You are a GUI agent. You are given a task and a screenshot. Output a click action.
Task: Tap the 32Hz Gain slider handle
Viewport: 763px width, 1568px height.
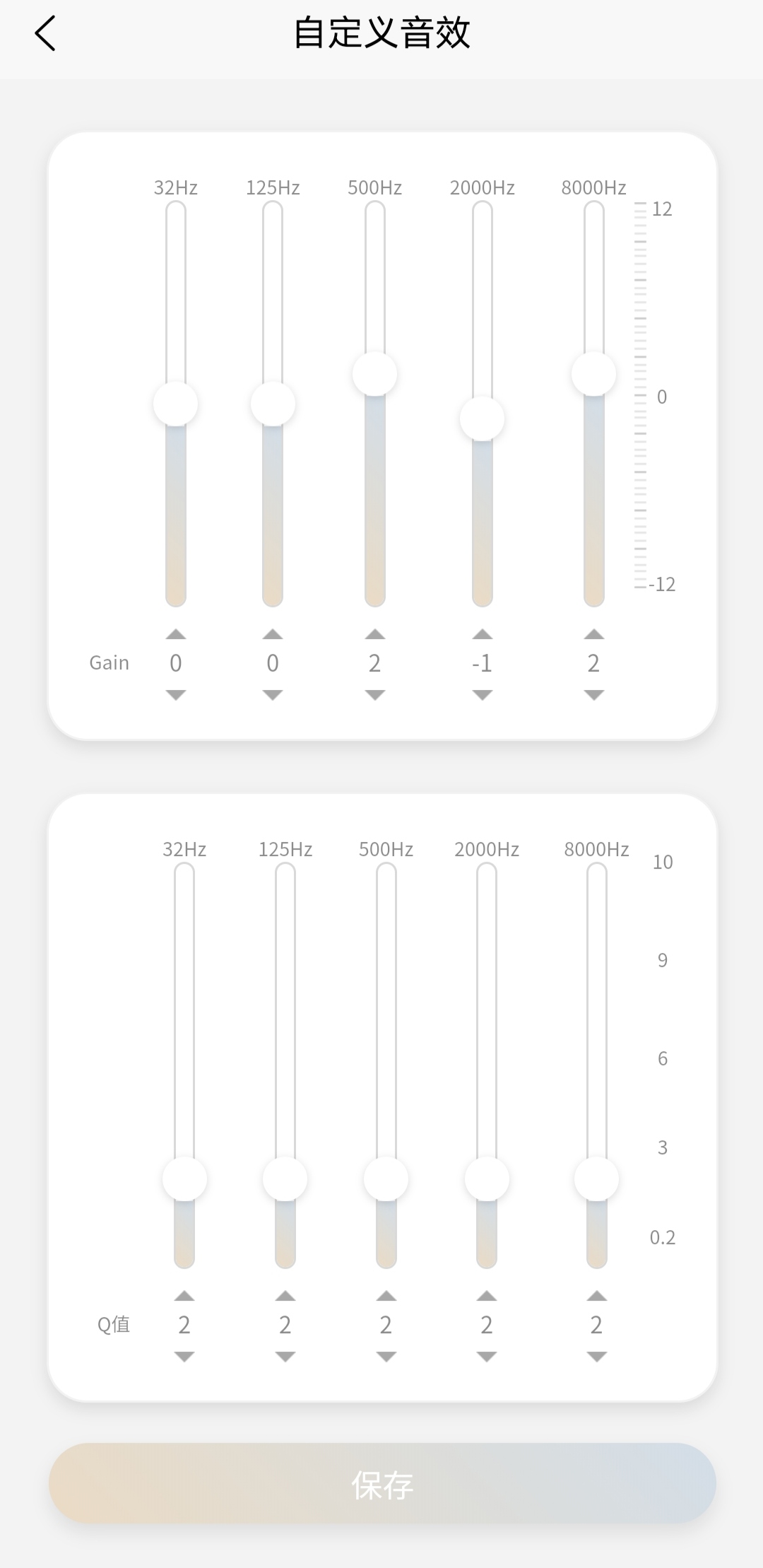176,404
